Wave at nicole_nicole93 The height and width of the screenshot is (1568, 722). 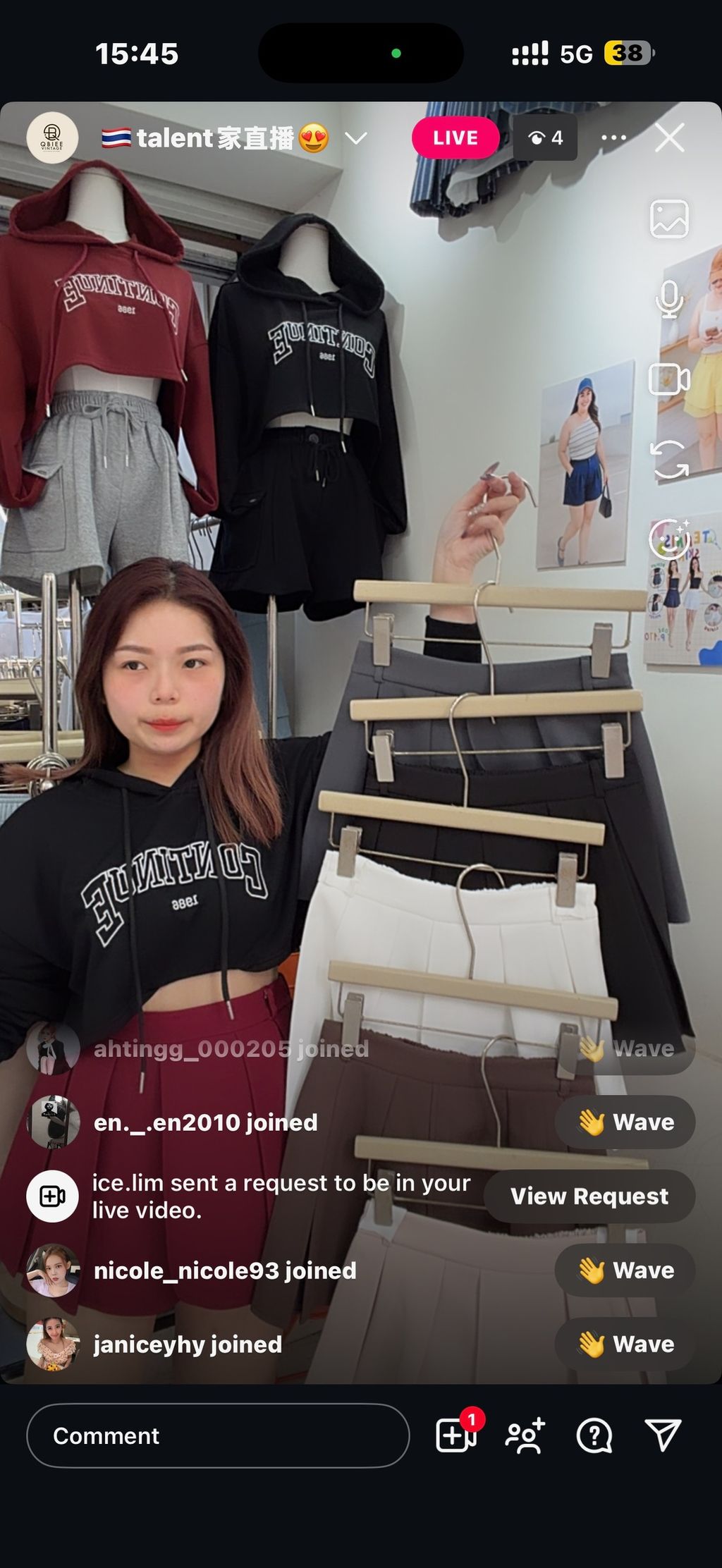point(625,1270)
